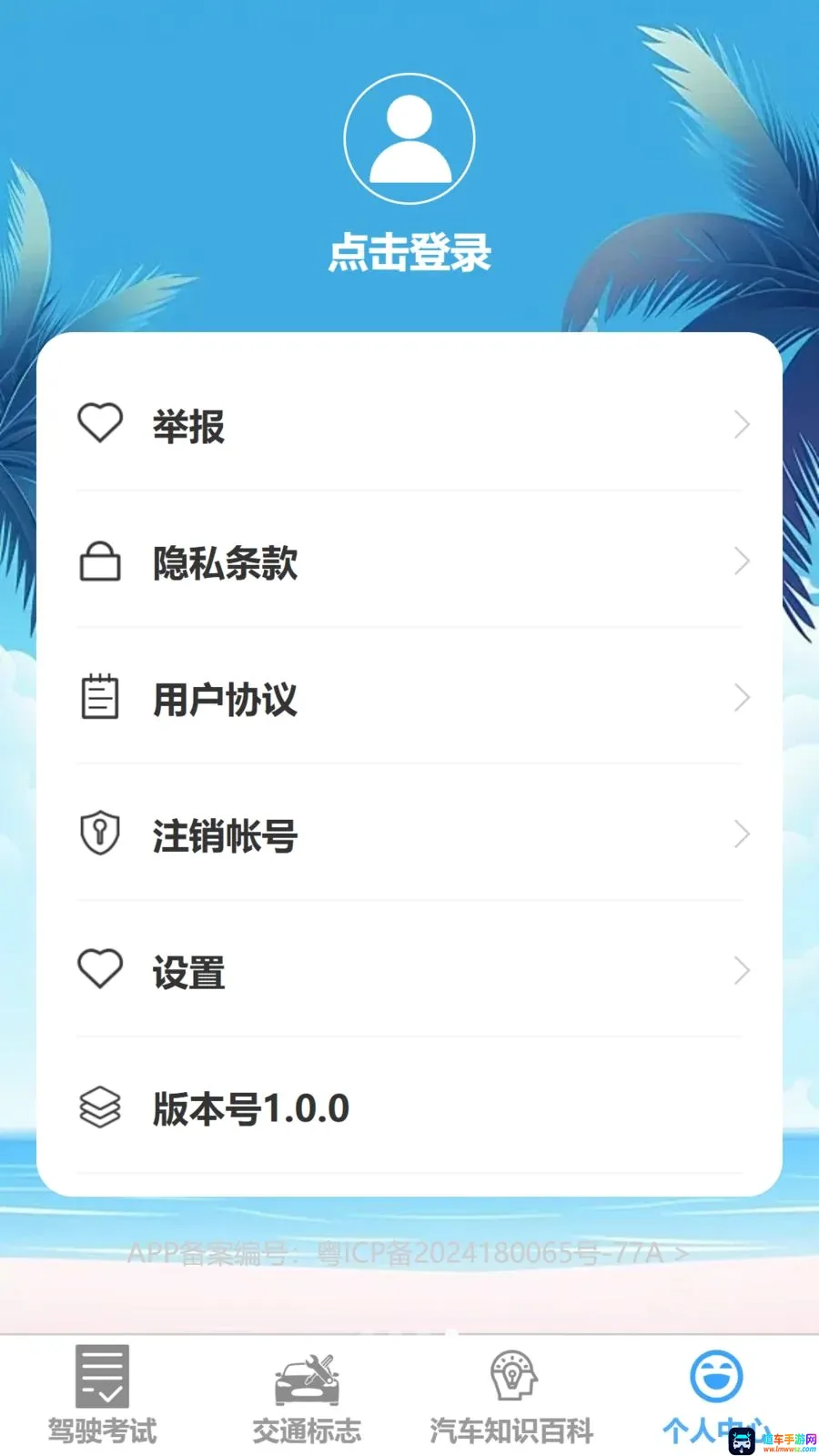Switch to the 汽车知识百科 tab
The width and height of the screenshot is (819, 1456).
pyautogui.click(x=511, y=1395)
